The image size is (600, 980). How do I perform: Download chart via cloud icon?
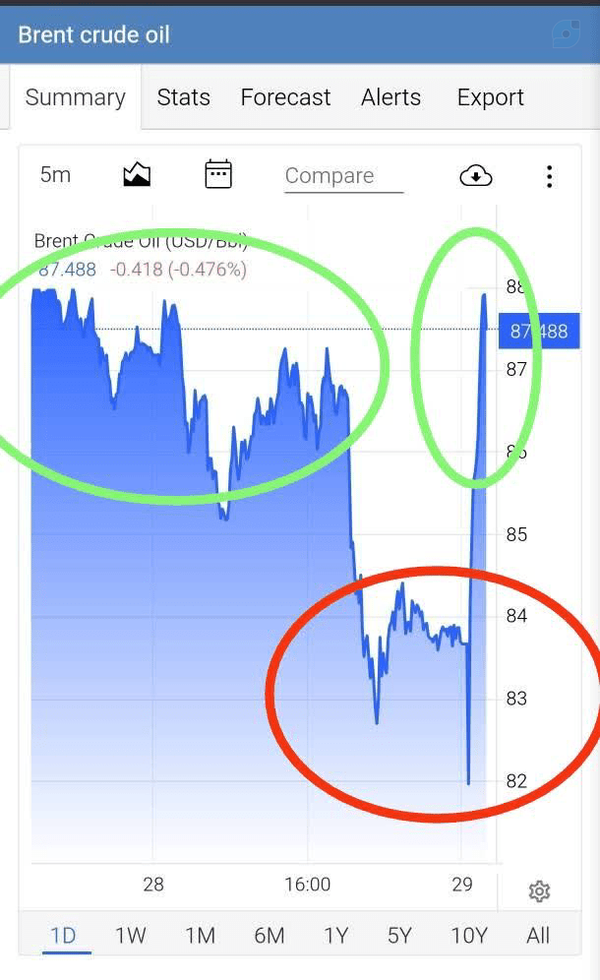pyautogui.click(x=476, y=176)
